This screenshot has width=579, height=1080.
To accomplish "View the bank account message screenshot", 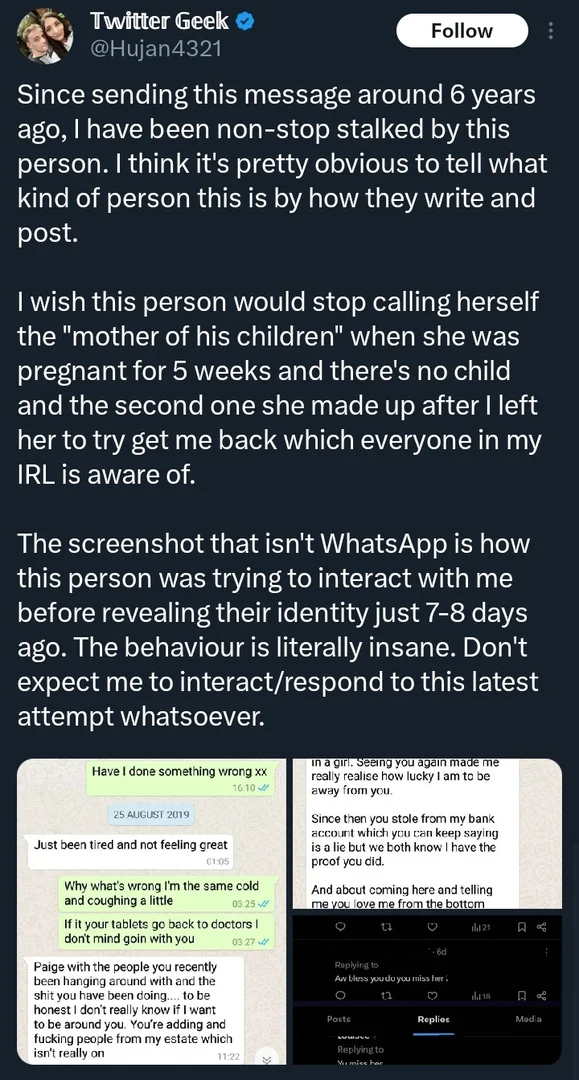I will click(x=428, y=833).
